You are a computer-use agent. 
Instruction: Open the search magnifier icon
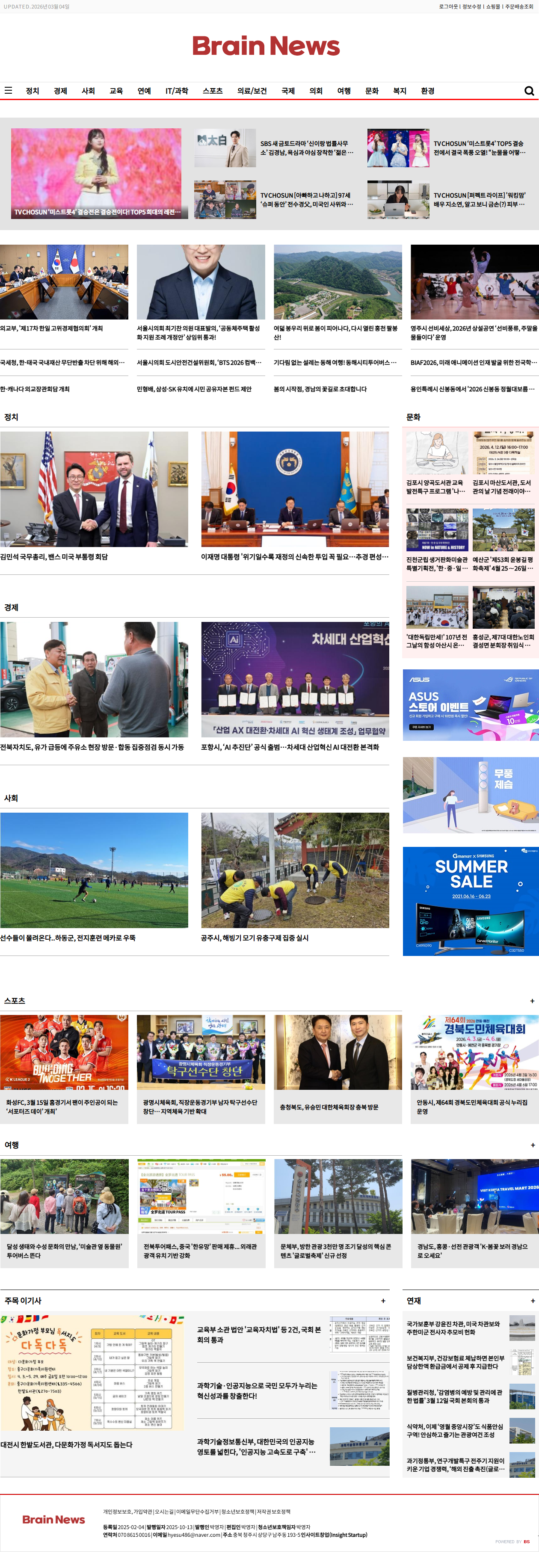coord(529,91)
